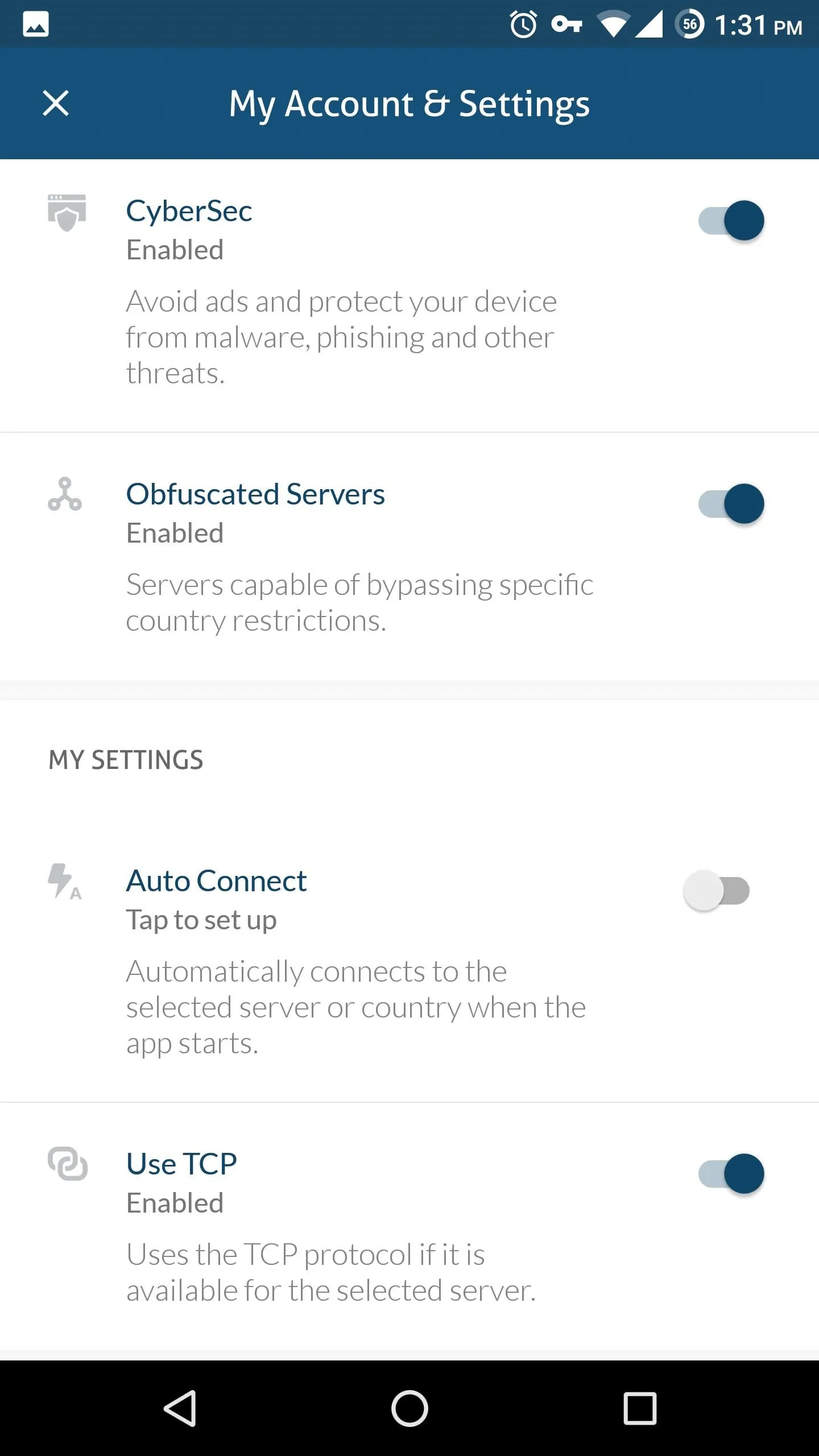Enable the Auto Connect switch

[717, 891]
